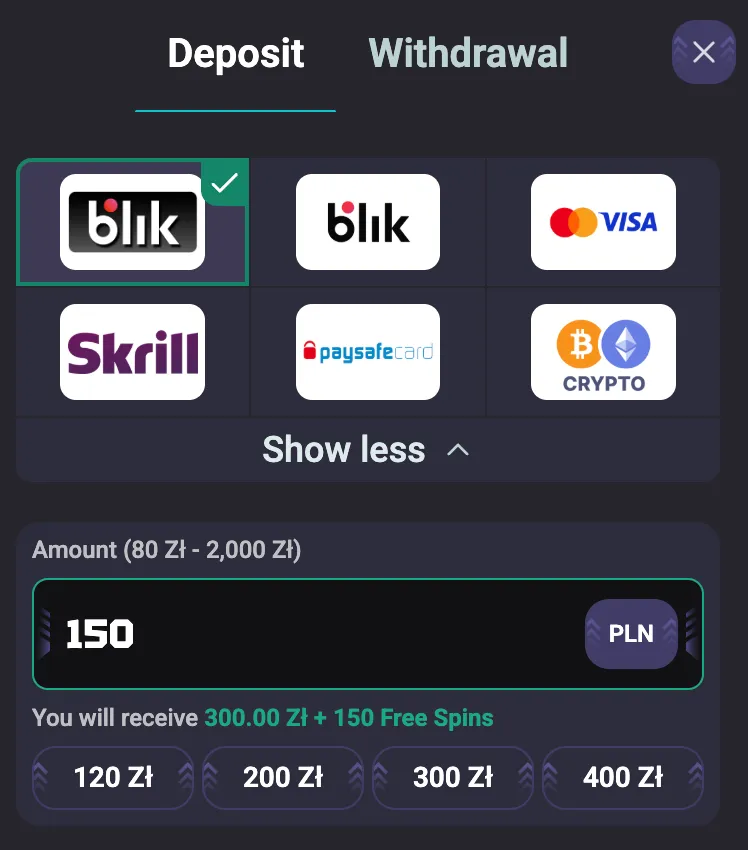Select the Deposit tab
This screenshot has width=748, height=850.
click(x=235, y=53)
